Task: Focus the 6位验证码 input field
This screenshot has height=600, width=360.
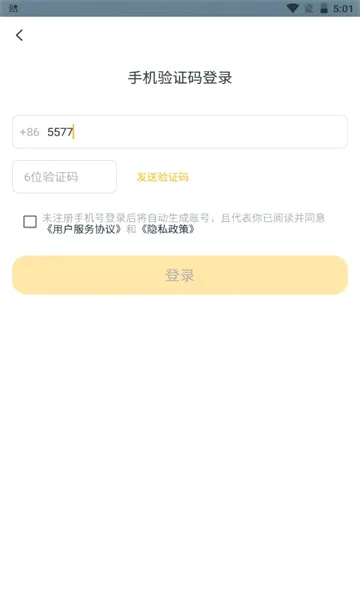Action: 64,177
